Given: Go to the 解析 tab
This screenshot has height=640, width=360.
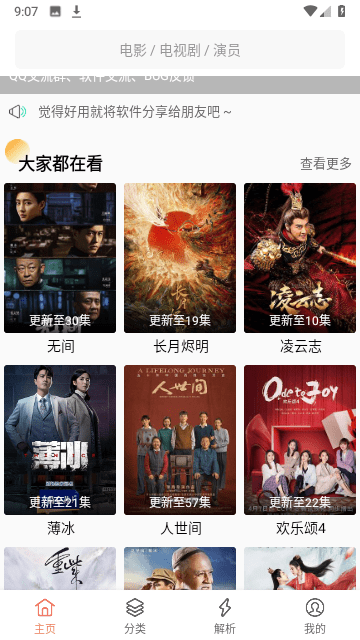Looking at the screenshot, I should pos(225,616).
